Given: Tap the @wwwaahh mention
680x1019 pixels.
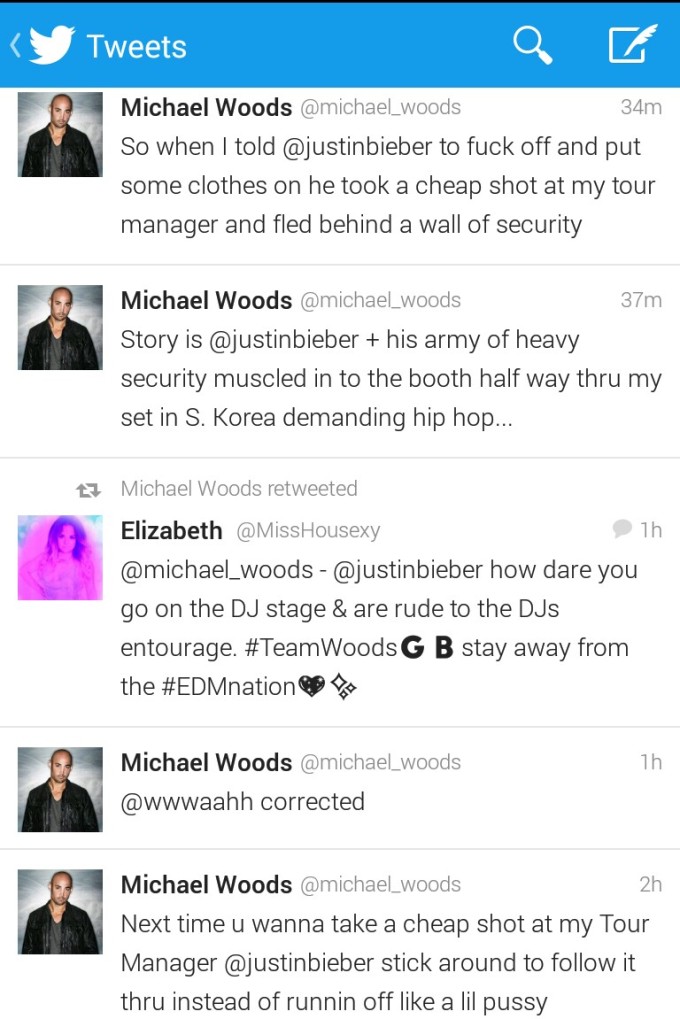Looking at the screenshot, I should click(x=186, y=802).
